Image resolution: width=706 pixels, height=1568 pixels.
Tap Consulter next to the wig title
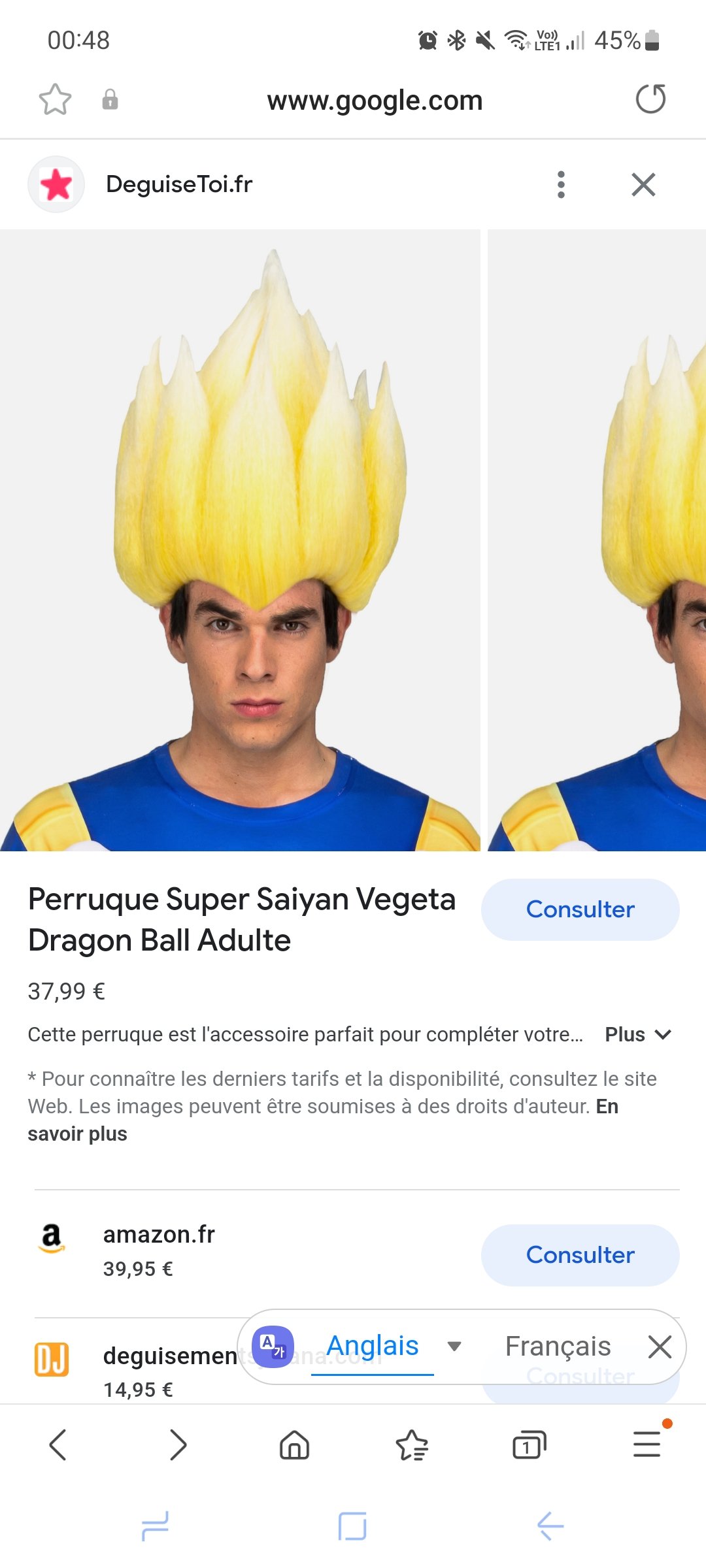point(580,909)
